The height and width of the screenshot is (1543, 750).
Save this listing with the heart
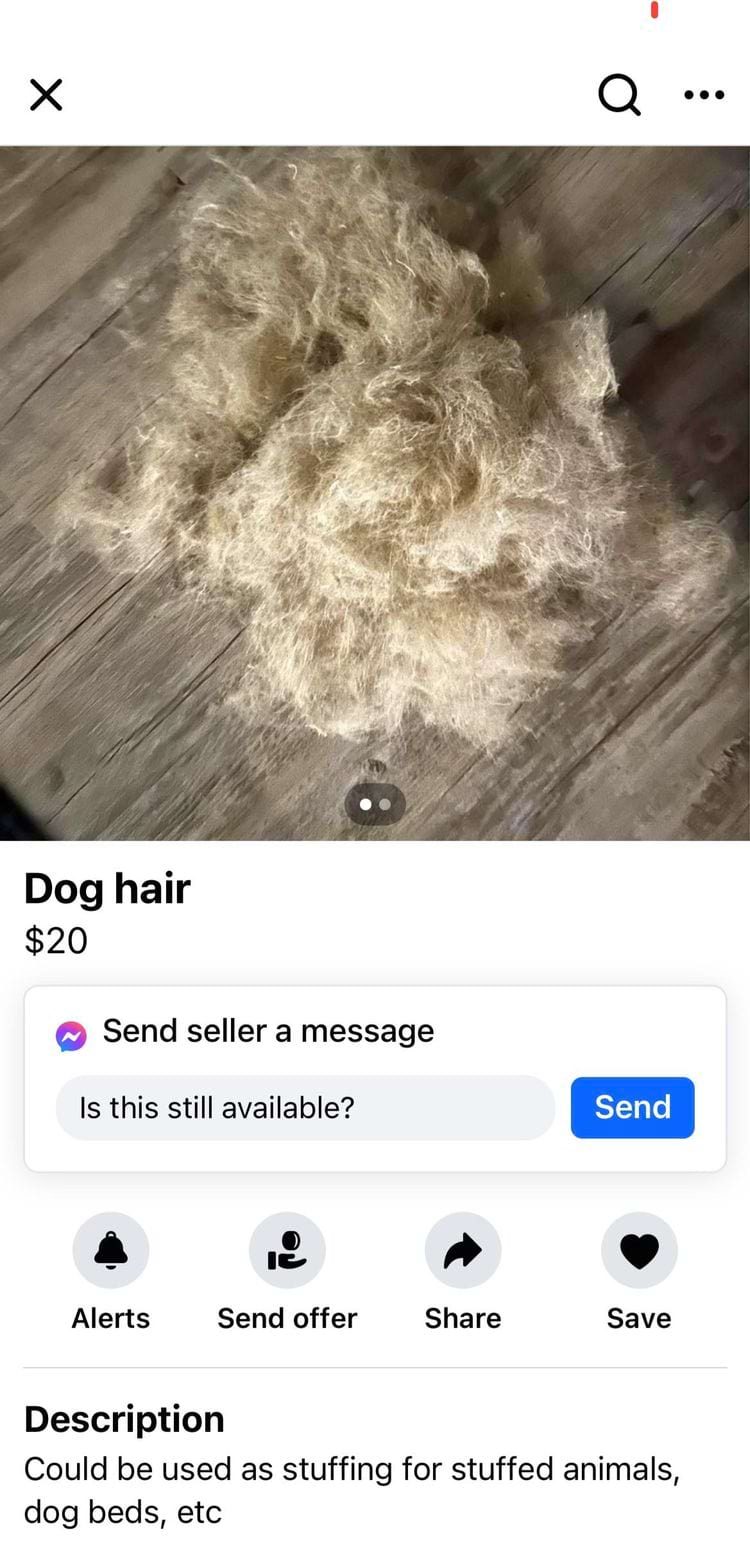pos(639,1250)
